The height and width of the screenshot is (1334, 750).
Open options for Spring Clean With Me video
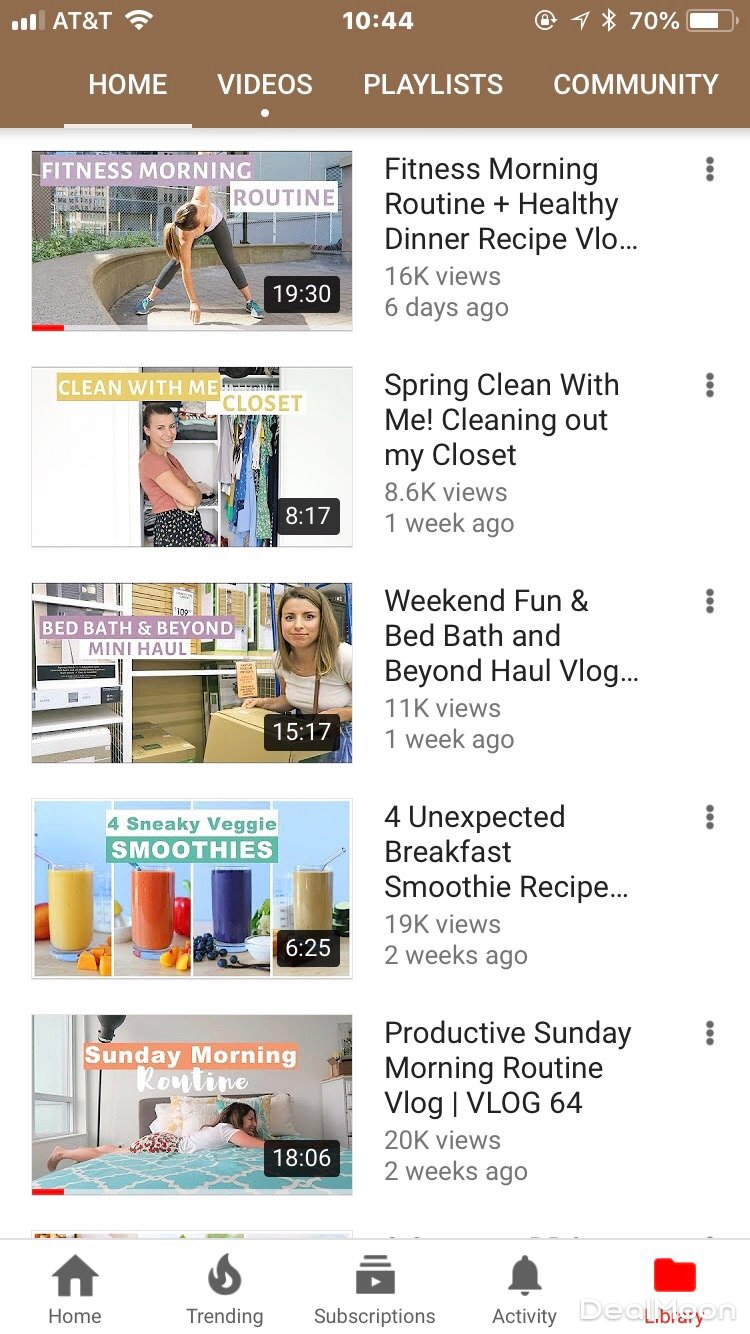click(710, 385)
